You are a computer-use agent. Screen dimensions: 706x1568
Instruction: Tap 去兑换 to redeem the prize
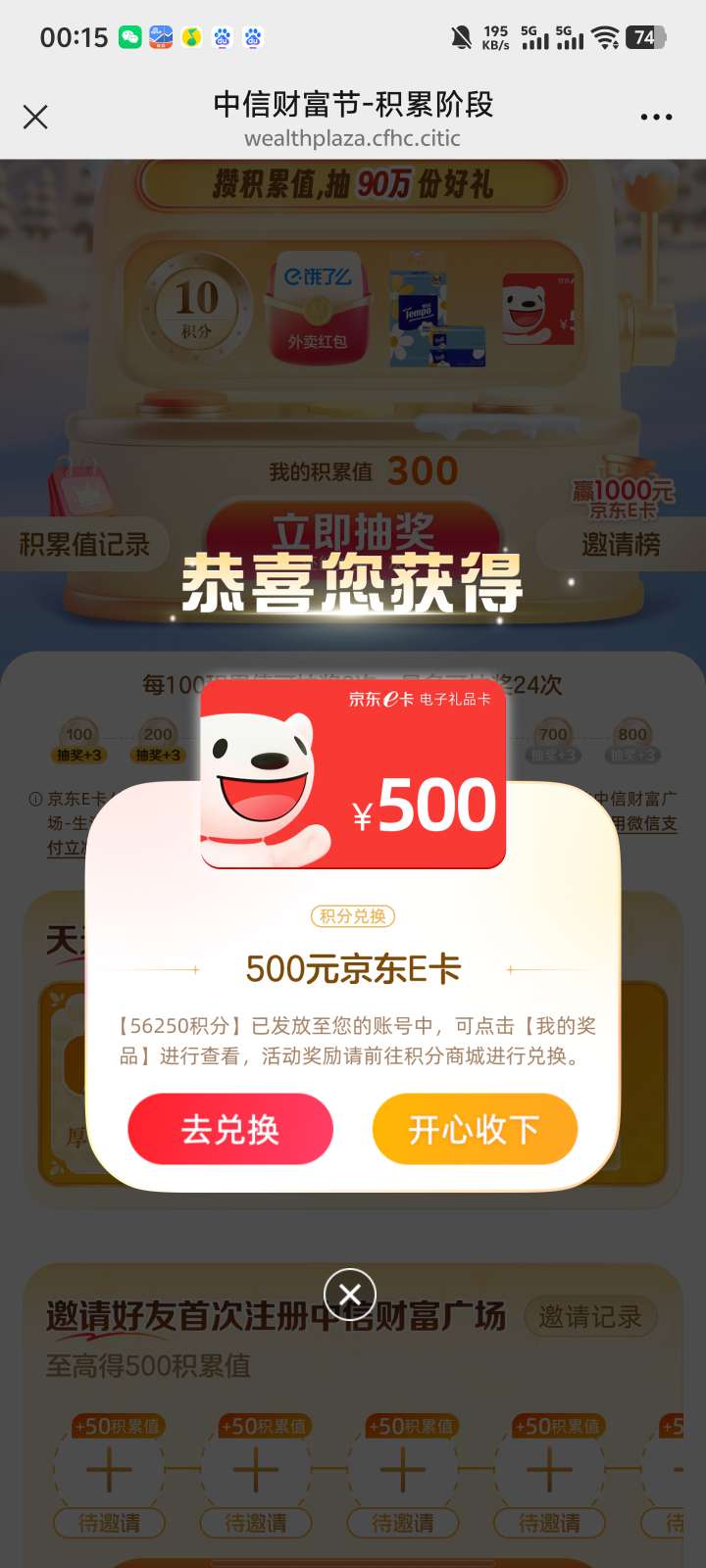pyautogui.click(x=230, y=1129)
